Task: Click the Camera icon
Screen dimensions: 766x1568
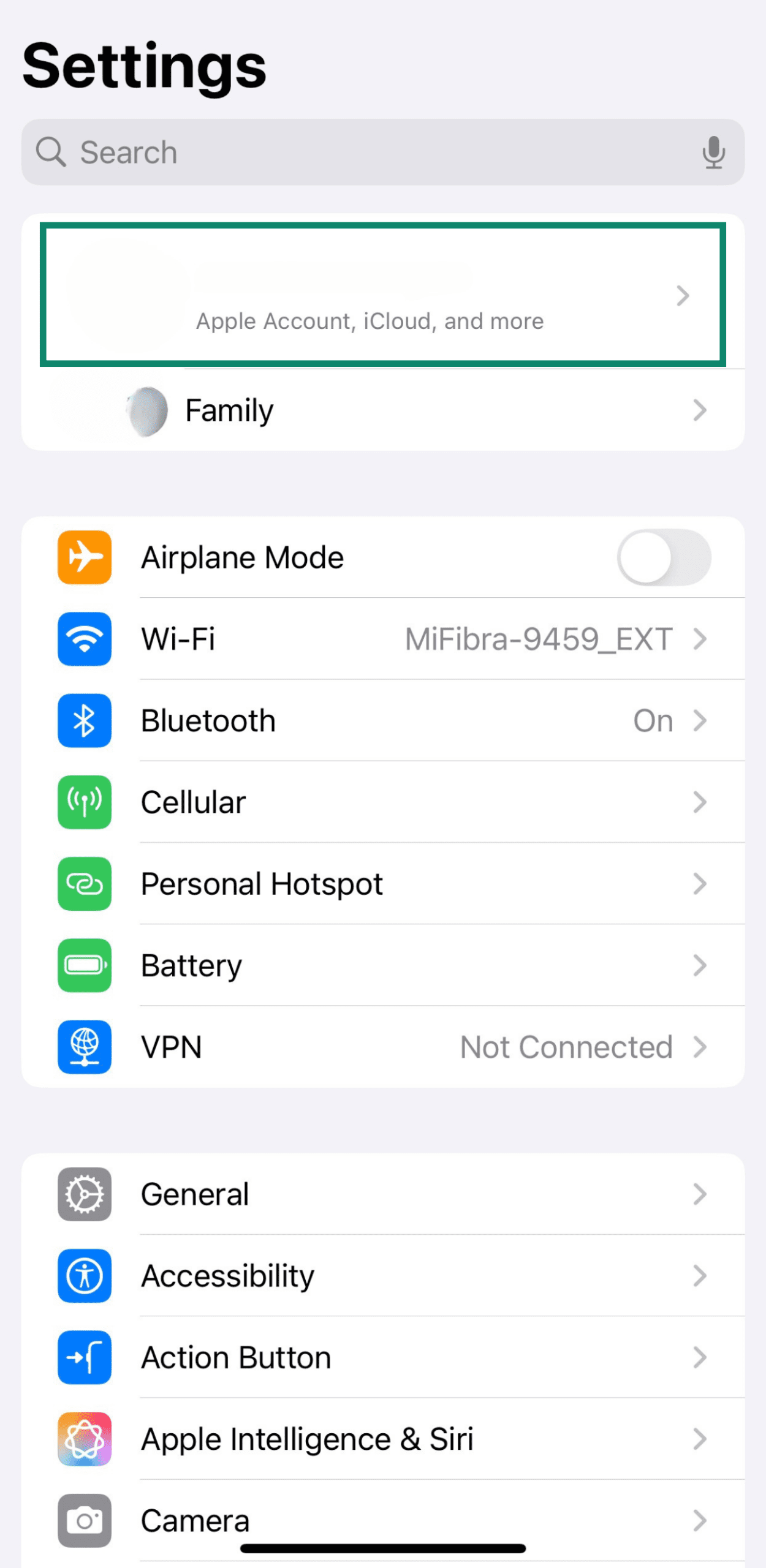Action: pyautogui.click(x=84, y=1519)
